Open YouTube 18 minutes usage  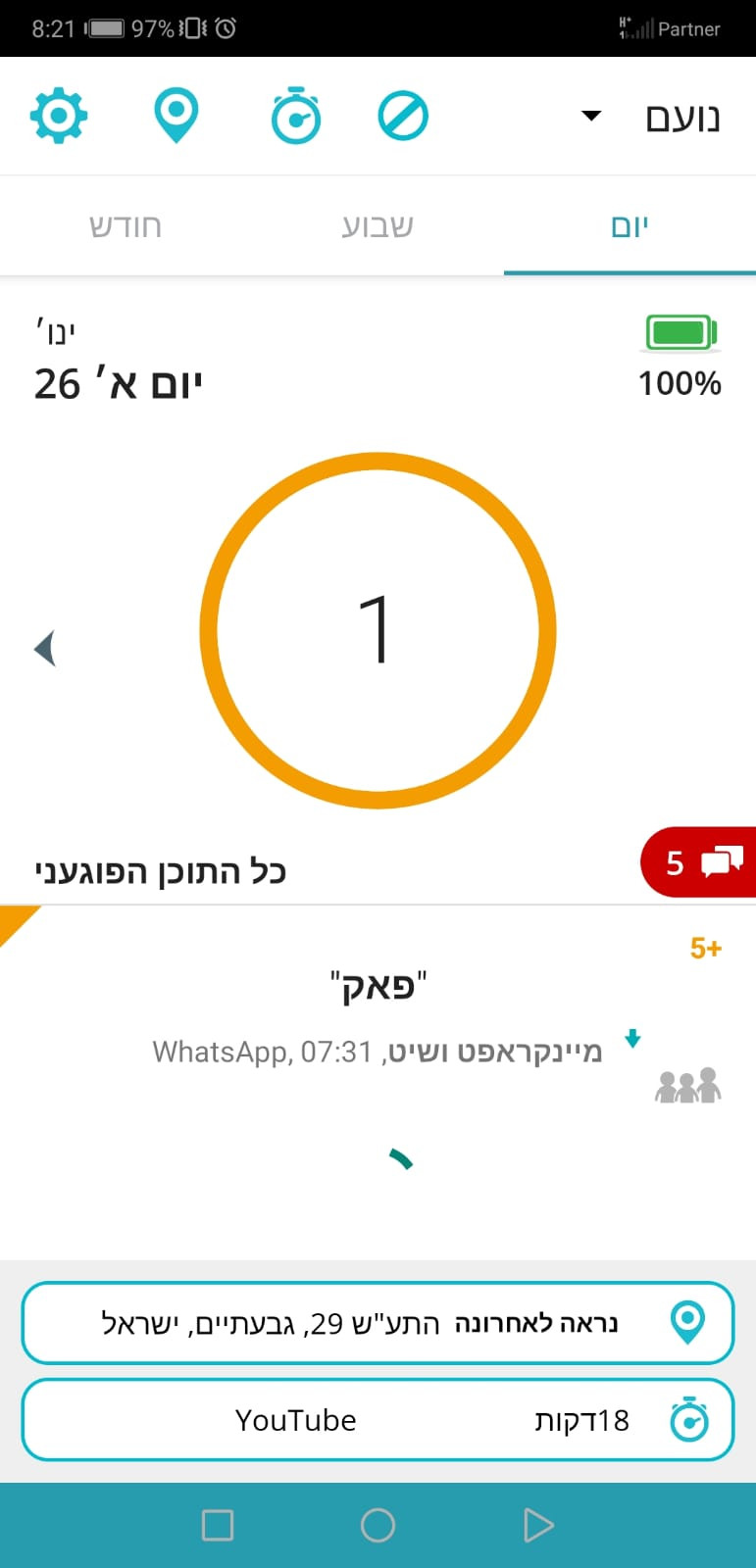coord(378,1420)
